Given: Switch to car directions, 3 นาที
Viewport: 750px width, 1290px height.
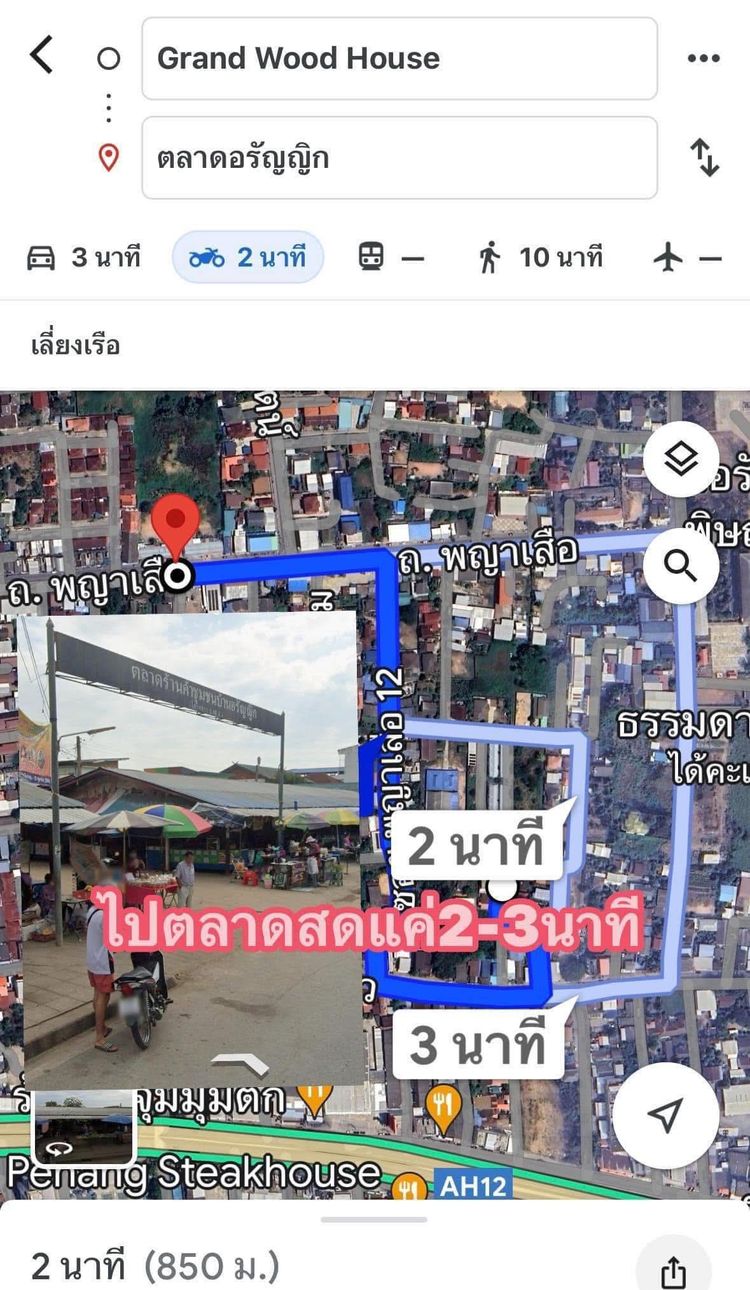Looking at the screenshot, I should pyautogui.click(x=83, y=258).
